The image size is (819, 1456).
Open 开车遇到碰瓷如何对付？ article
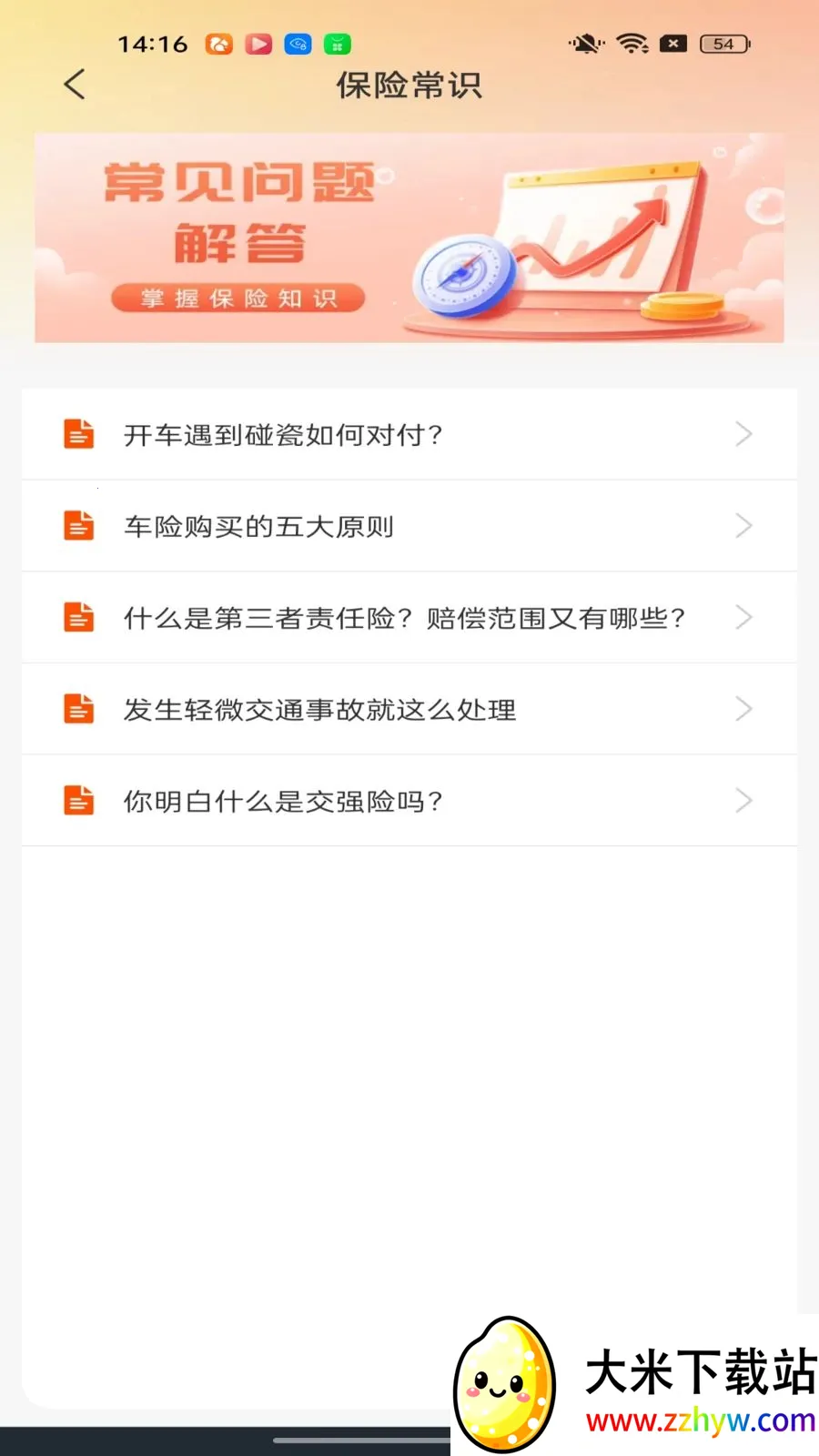(x=409, y=434)
